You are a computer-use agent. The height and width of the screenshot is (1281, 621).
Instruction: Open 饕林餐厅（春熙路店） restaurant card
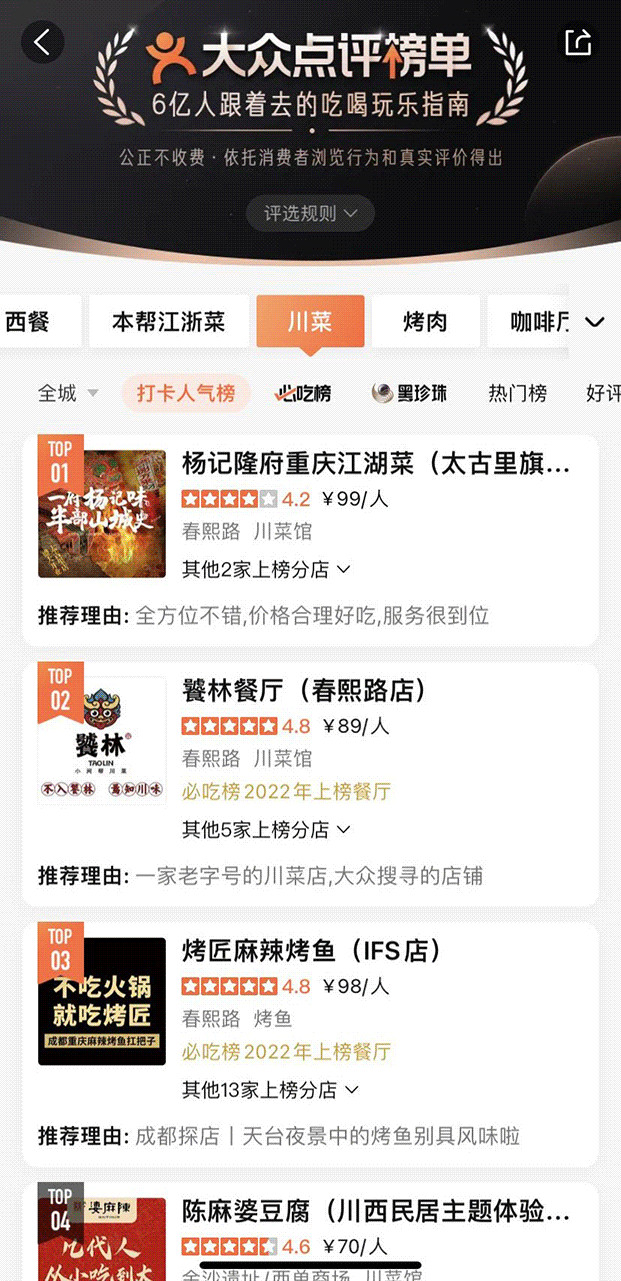pyautogui.click(x=304, y=691)
